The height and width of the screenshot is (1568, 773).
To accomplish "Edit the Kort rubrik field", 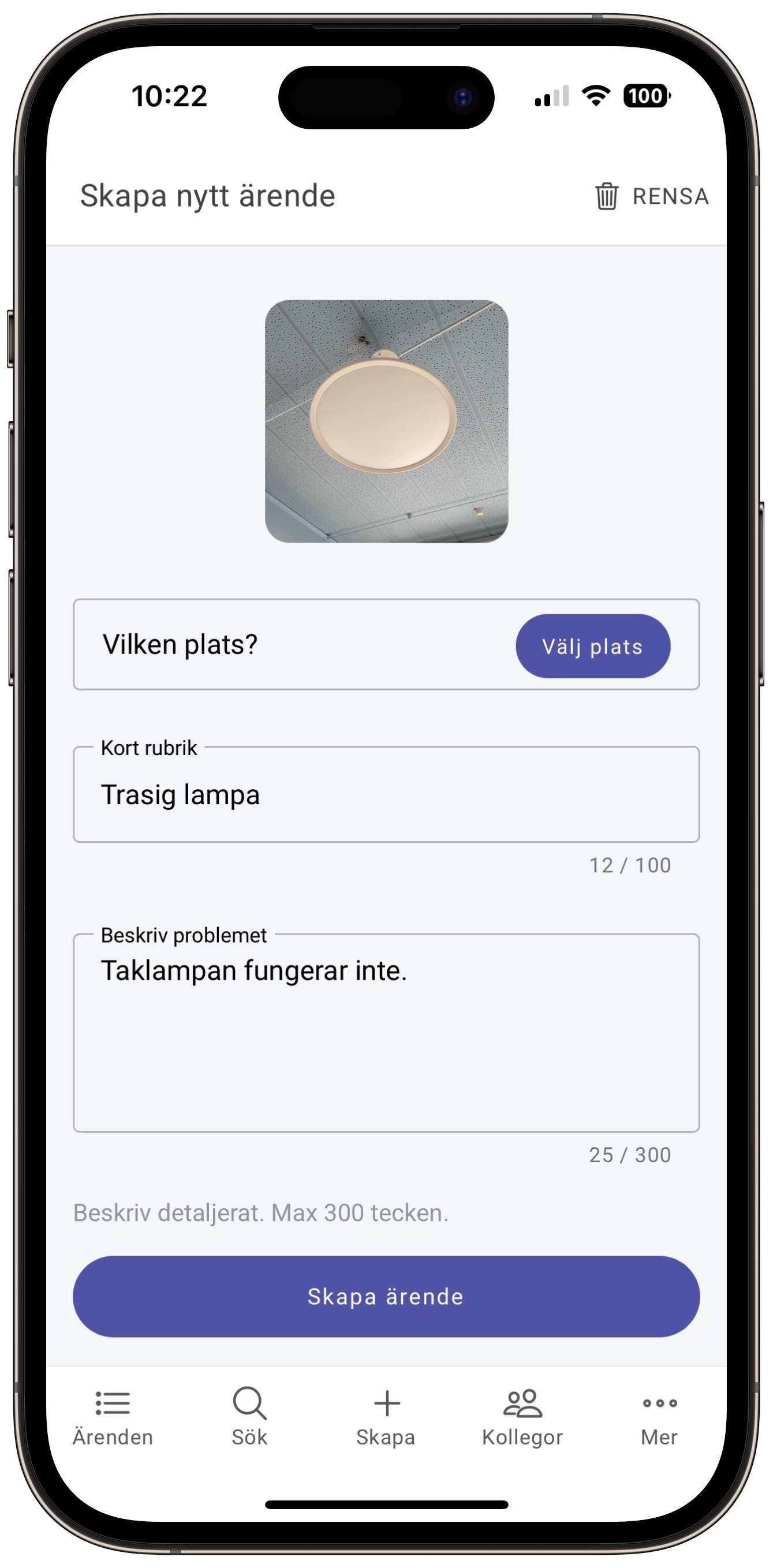I will tap(387, 795).
